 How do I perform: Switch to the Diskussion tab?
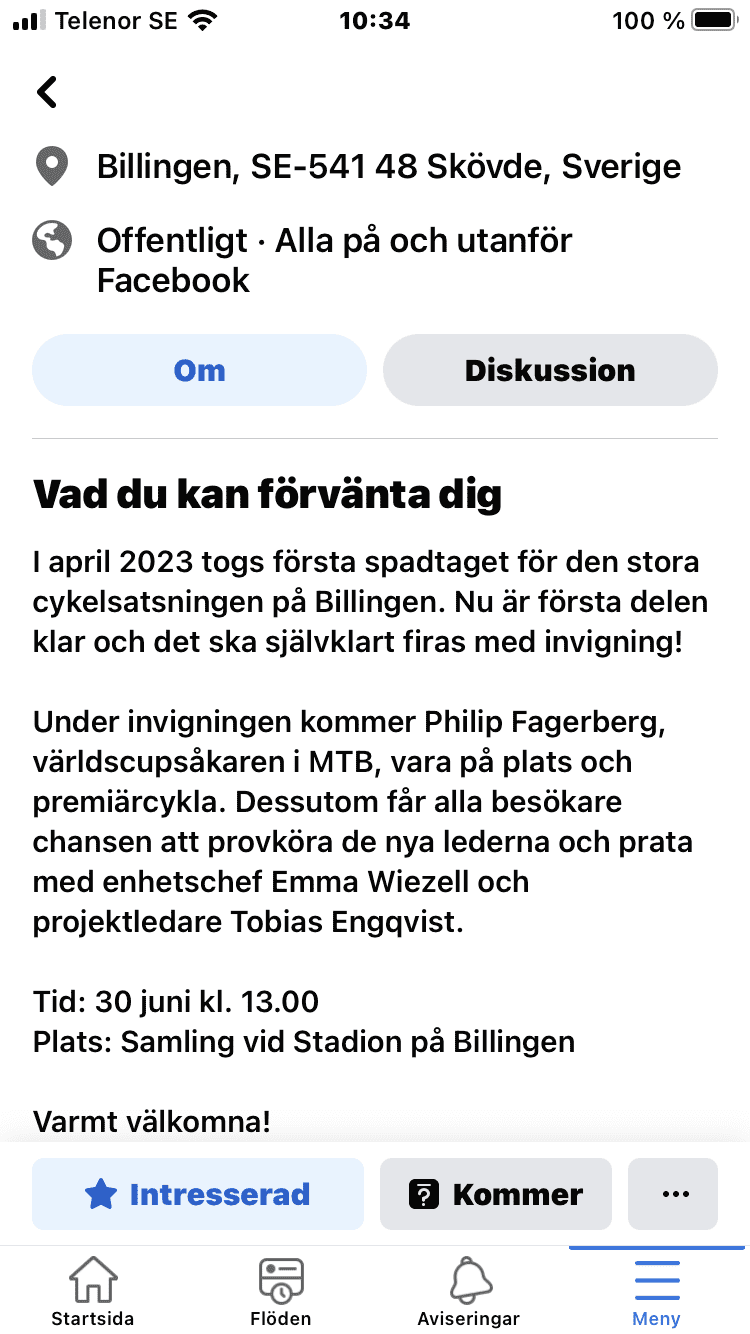tap(550, 370)
